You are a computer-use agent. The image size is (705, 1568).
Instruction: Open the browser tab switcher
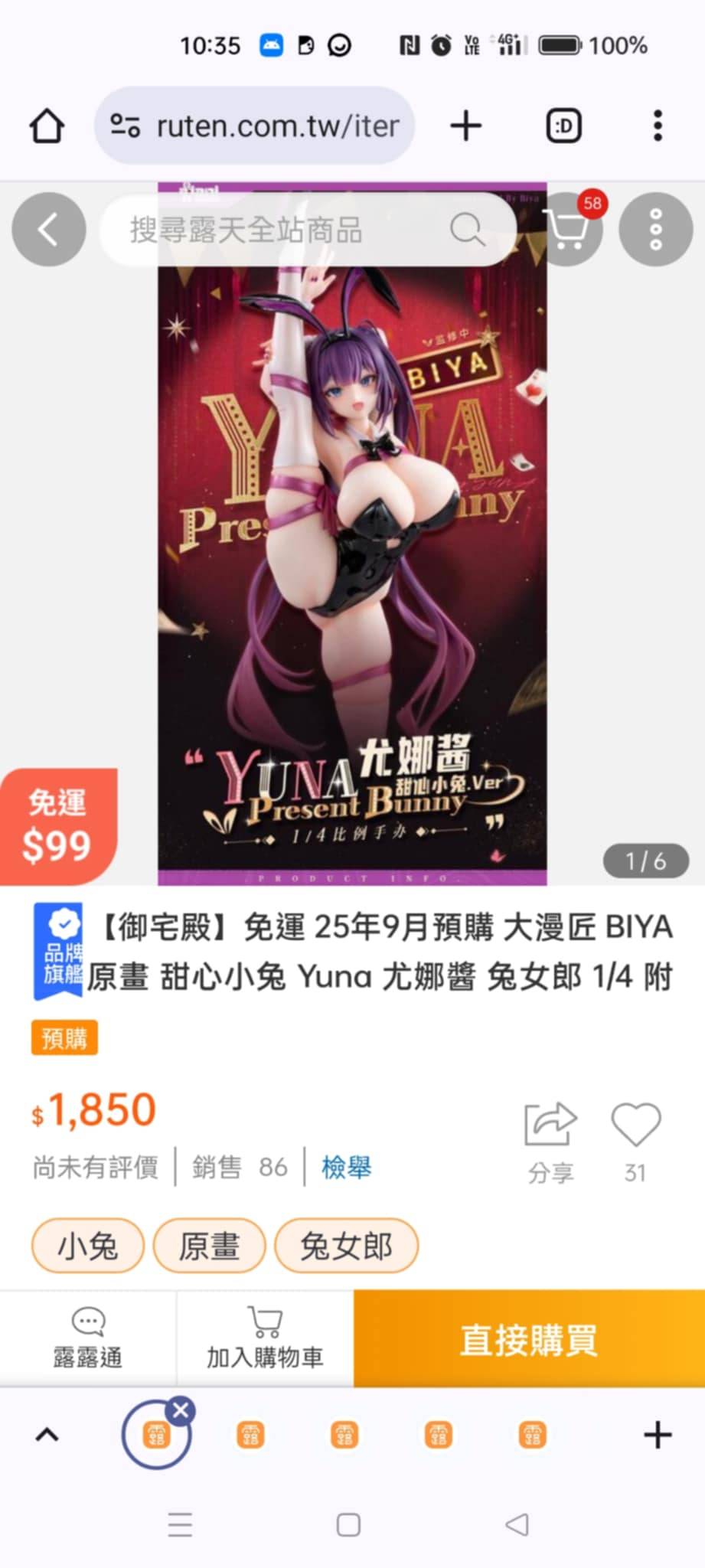[x=563, y=126]
